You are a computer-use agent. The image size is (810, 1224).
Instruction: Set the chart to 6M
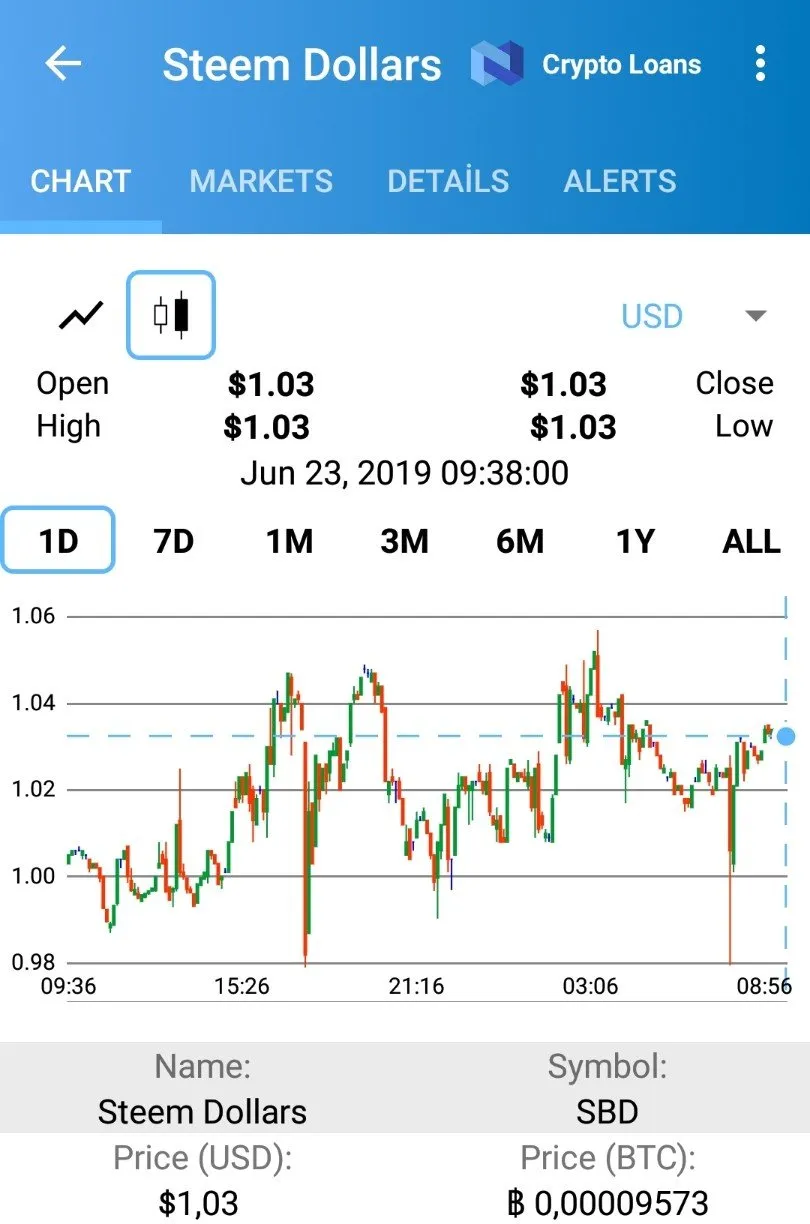tap(520, 541)
